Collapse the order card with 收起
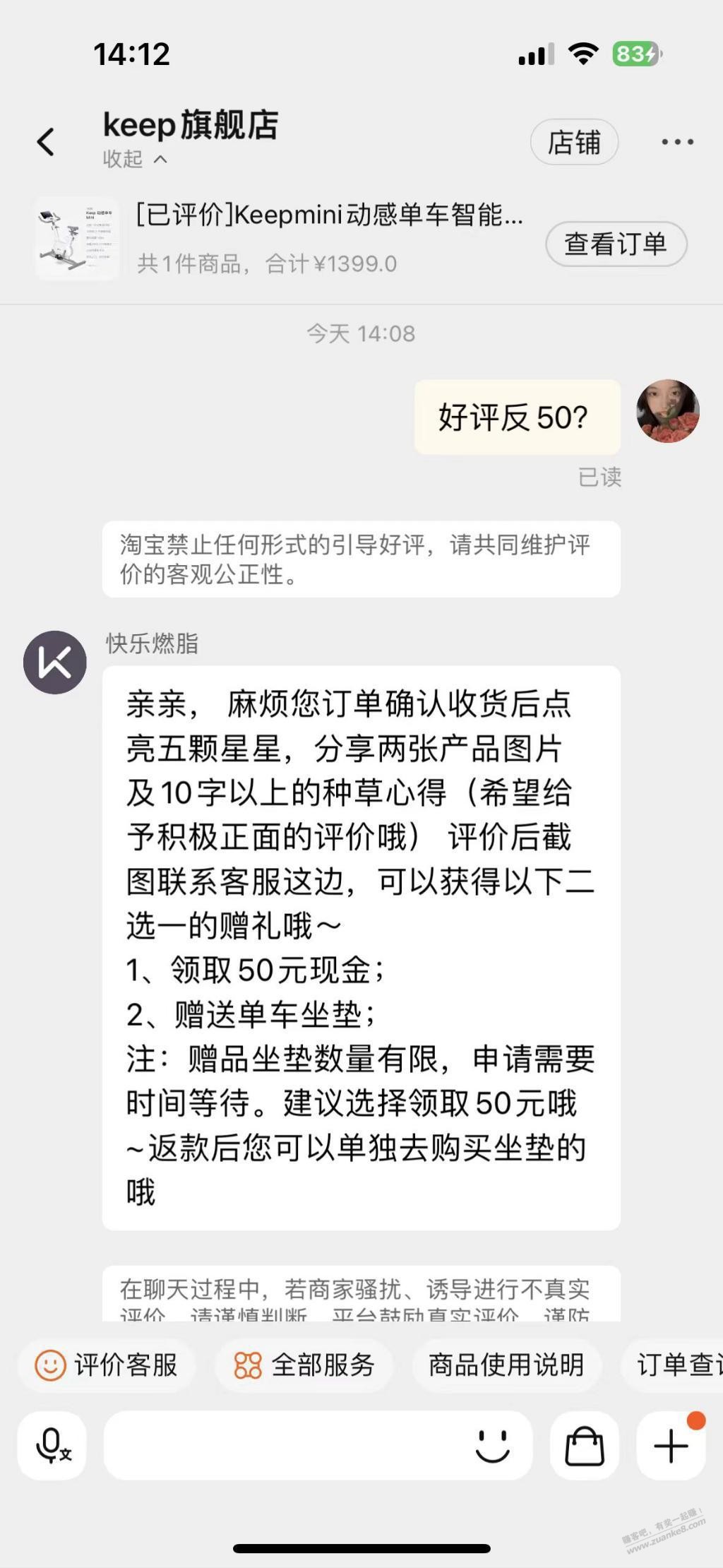The width and height of the screenshot is (723, 1568). click(135, 159)
